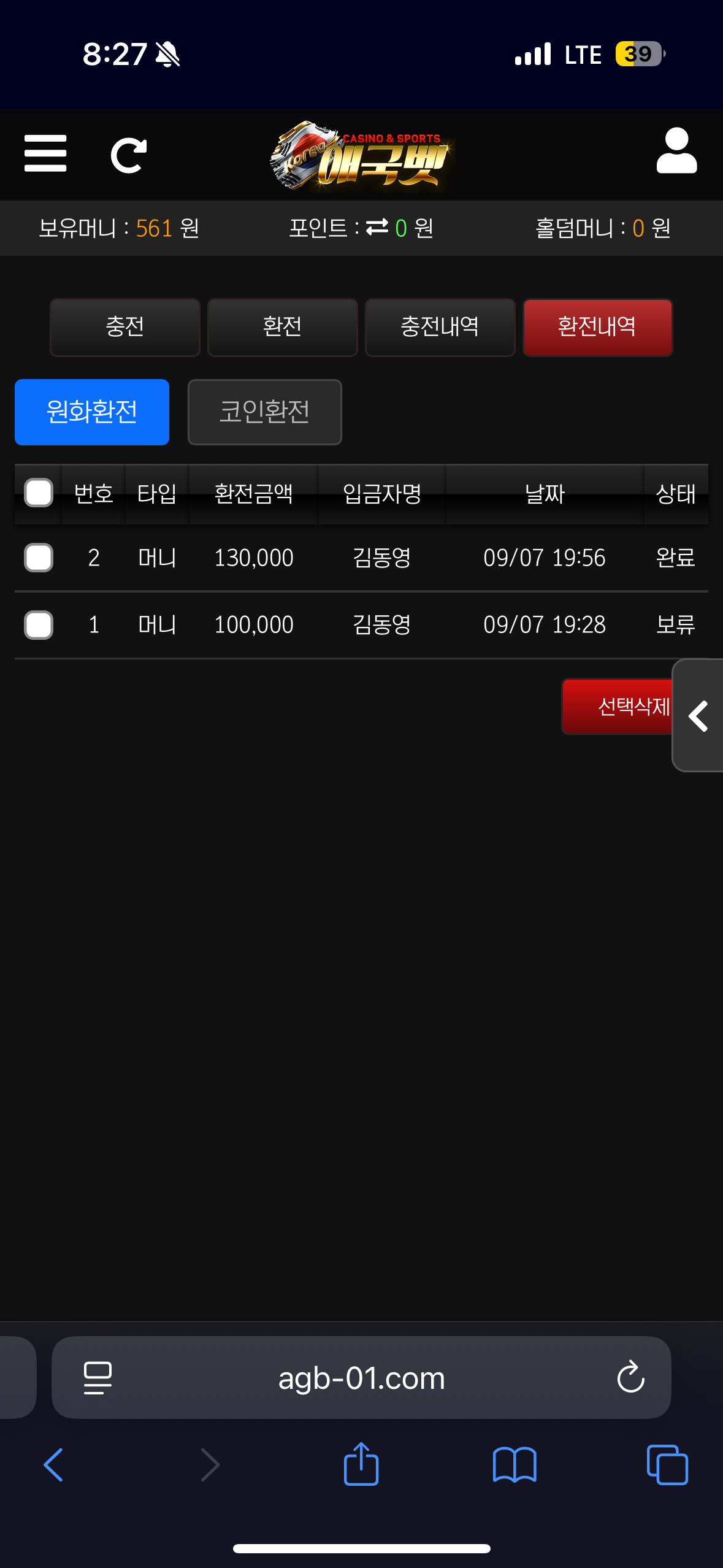Tap the point exchange arrows icon
Image resolution: width=723 pixels, height=1568 pixels.
pos(377,228)
